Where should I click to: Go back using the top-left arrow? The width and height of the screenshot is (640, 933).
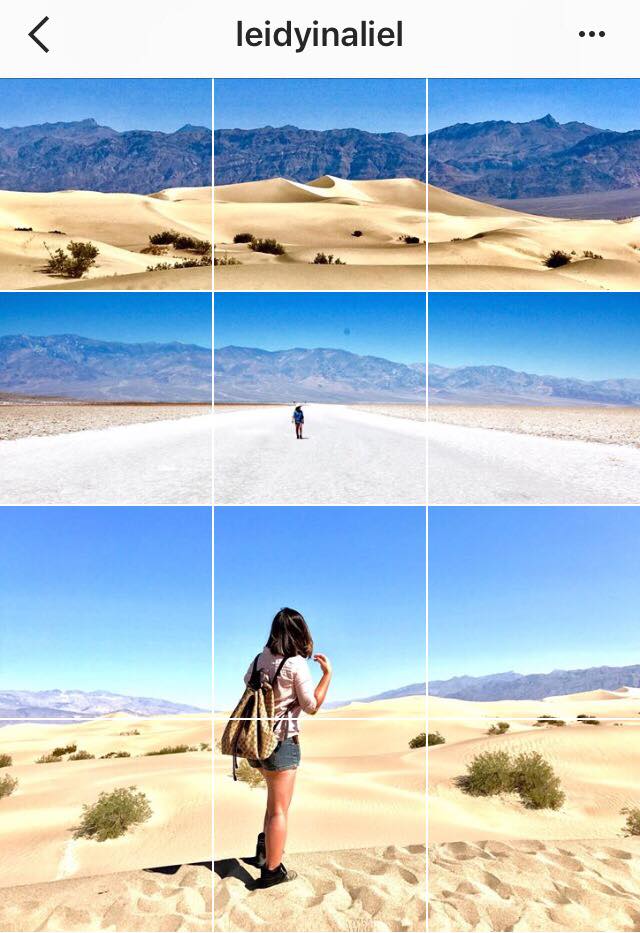coord(38,35)
